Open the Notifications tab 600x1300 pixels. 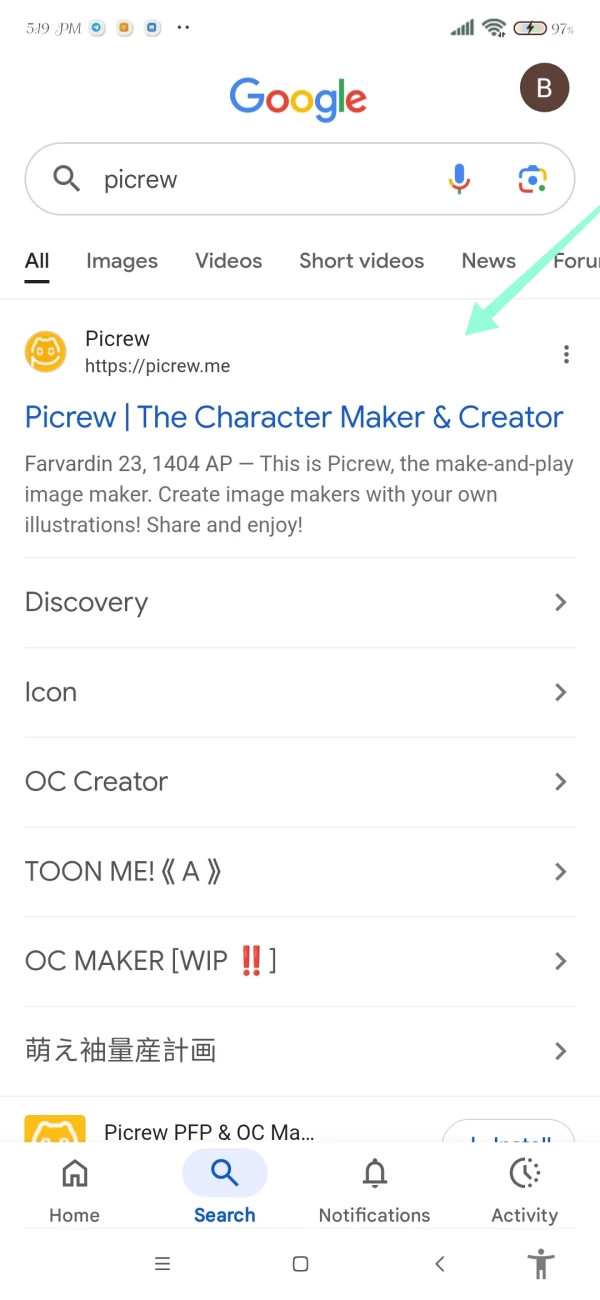tap(374, 1188)
